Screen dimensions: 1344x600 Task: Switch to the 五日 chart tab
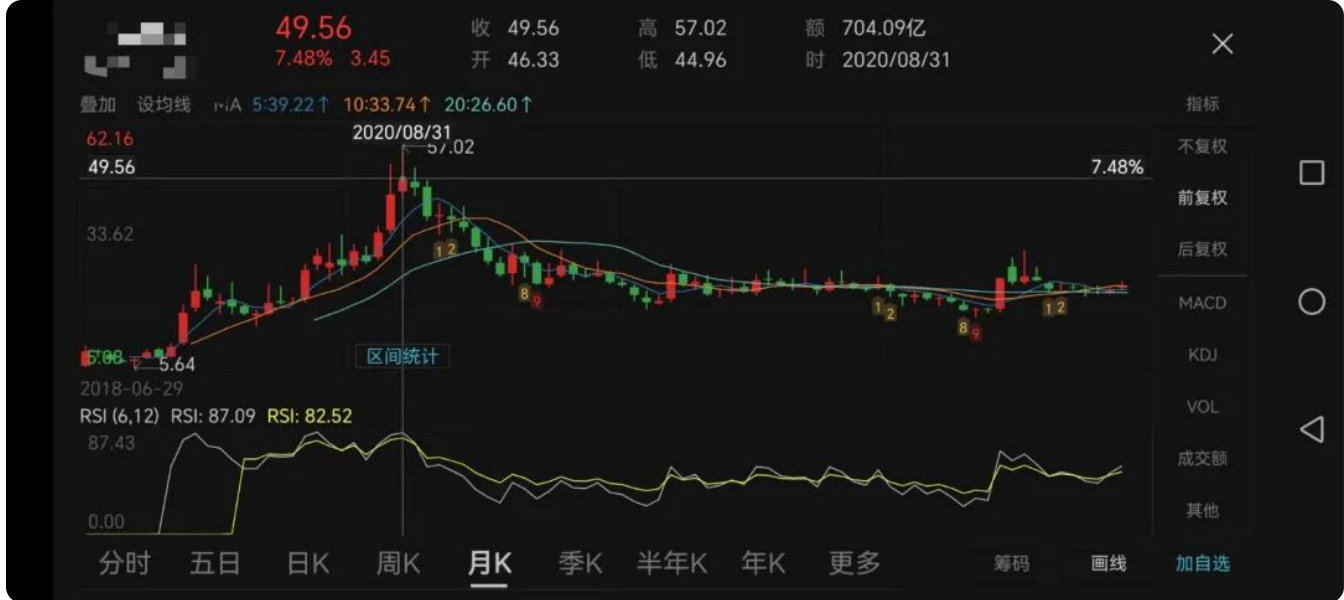(x=215, y=564)
